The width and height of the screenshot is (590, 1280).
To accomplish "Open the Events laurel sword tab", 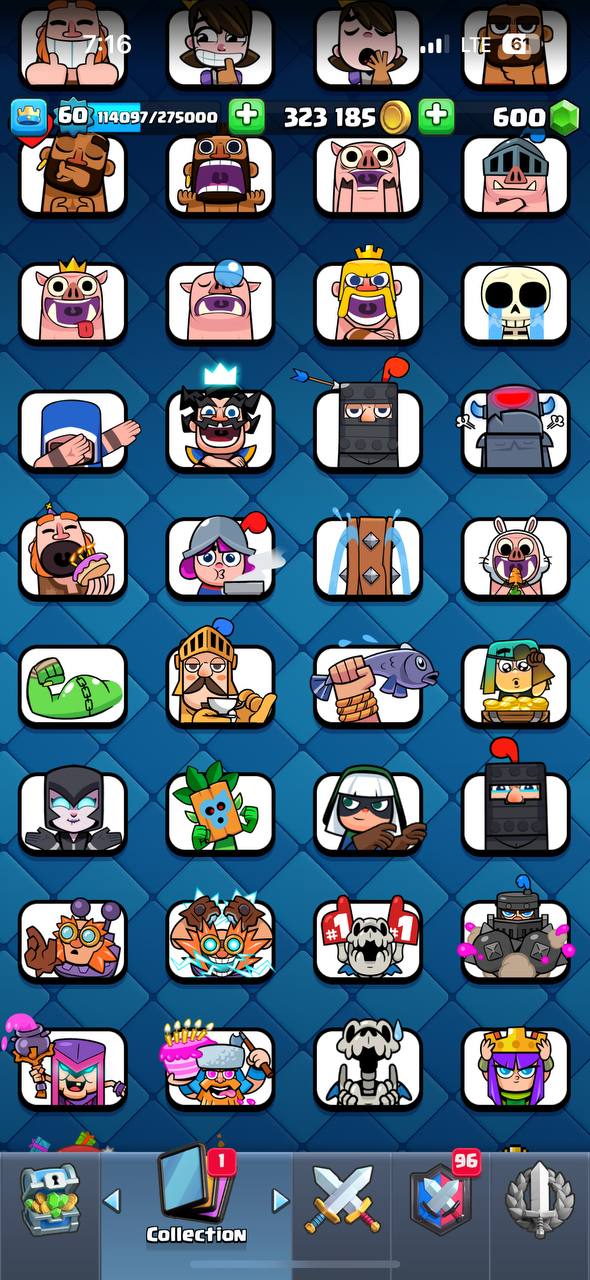I will (539, 1198).
